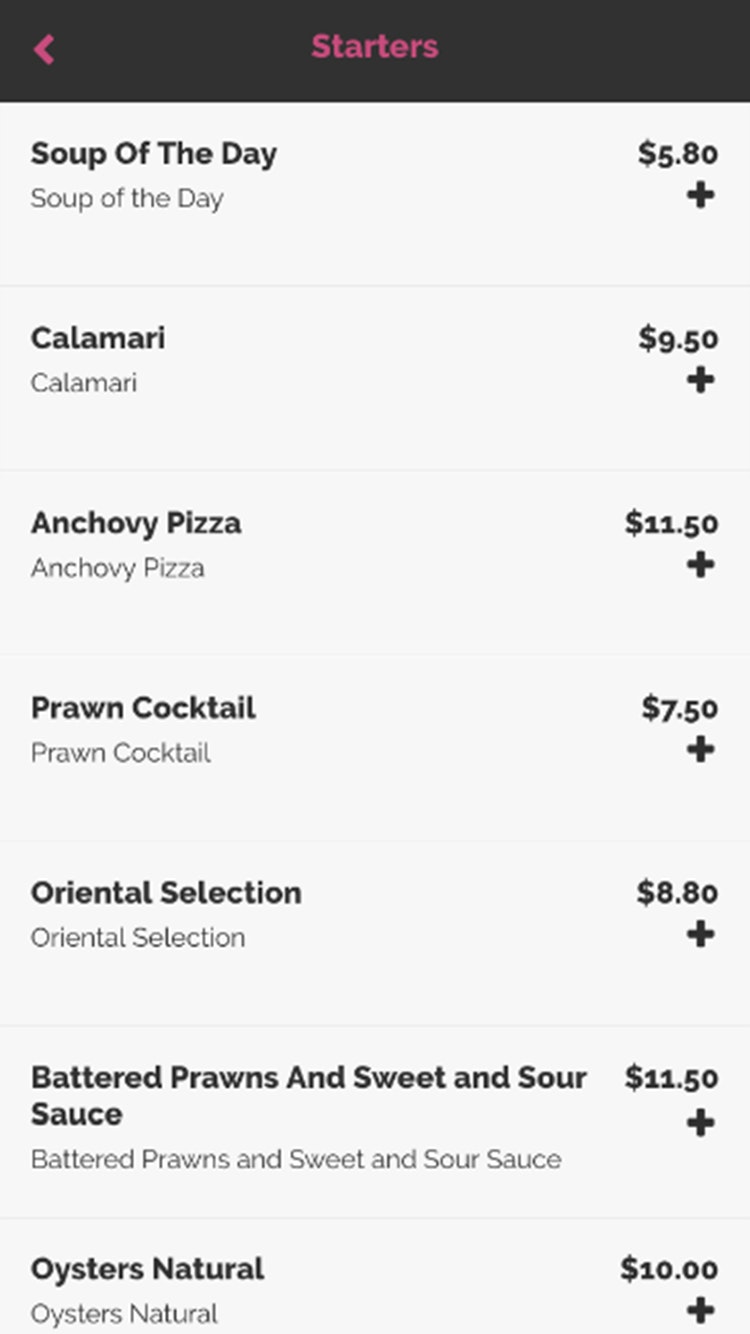This screenshot has width=750, height=1334.
Task: Add Oriental Selection to the order
Action: [x=701, y=934]
